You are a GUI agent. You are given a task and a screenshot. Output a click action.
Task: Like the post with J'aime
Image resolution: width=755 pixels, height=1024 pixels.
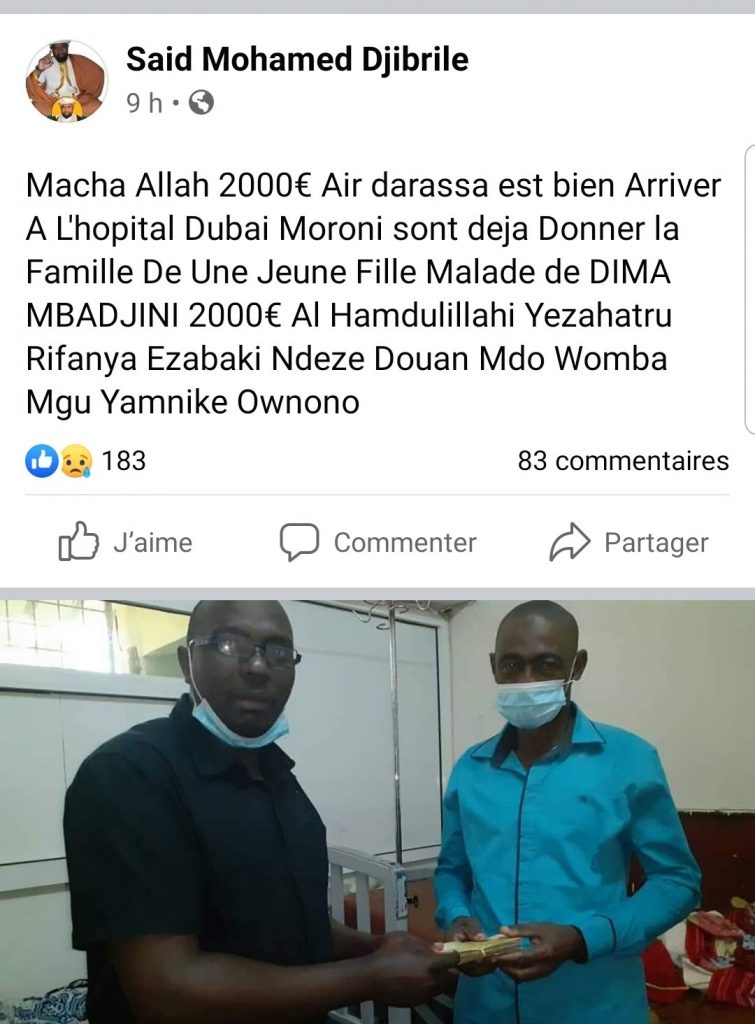pyautogui.click(x=126, y=542)
